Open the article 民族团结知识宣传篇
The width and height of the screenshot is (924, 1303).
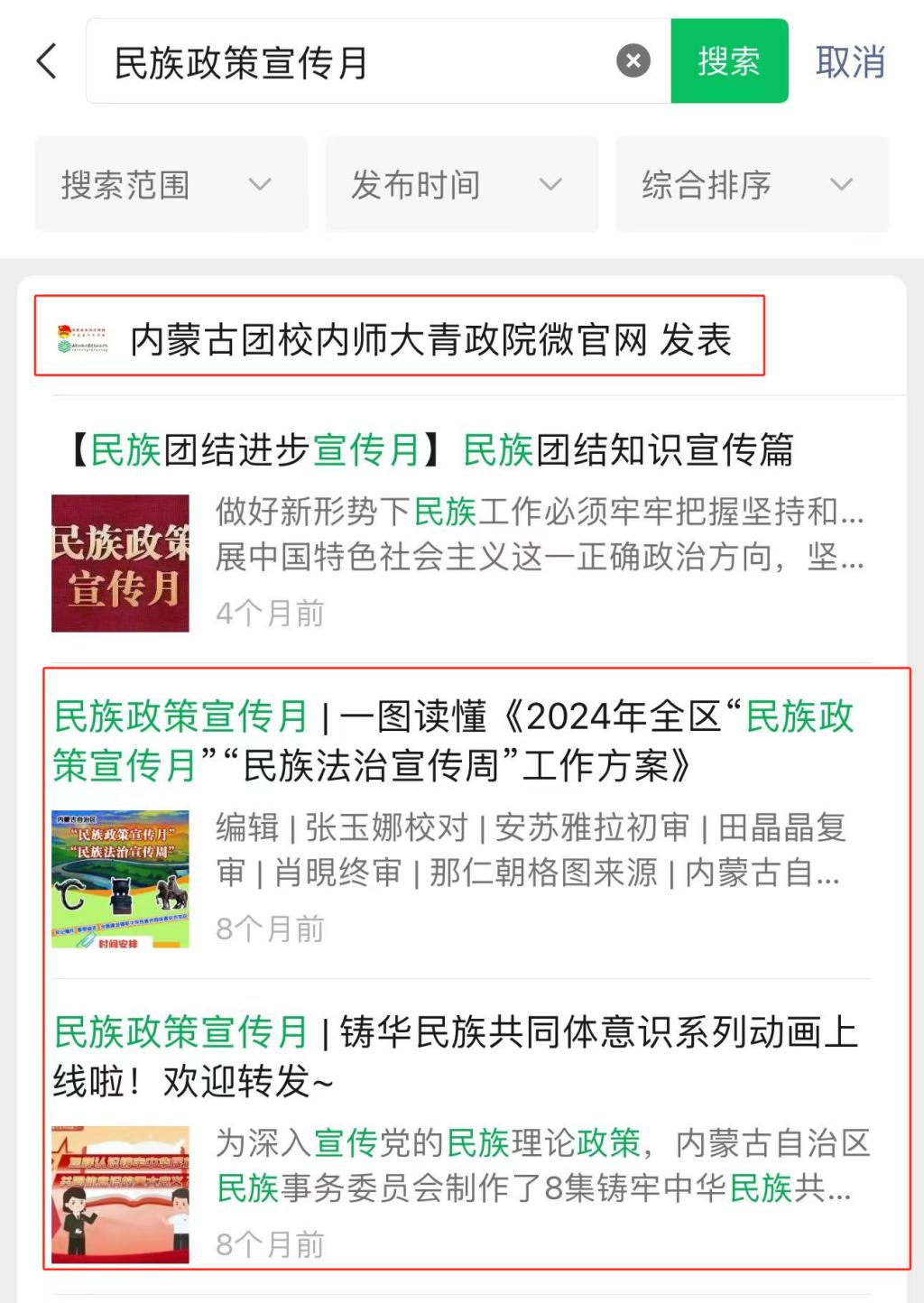[x=433, y=449]
